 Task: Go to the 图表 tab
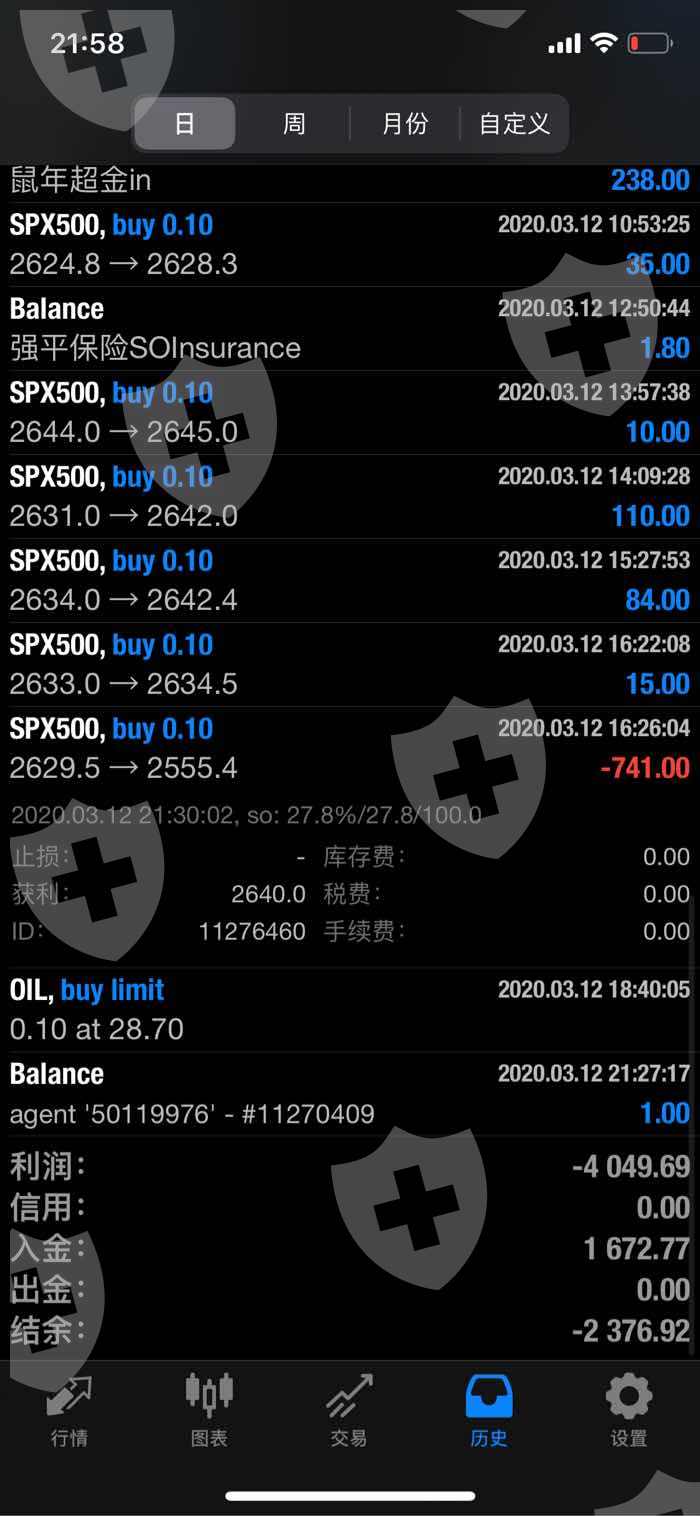click(x=209, y=1410)
